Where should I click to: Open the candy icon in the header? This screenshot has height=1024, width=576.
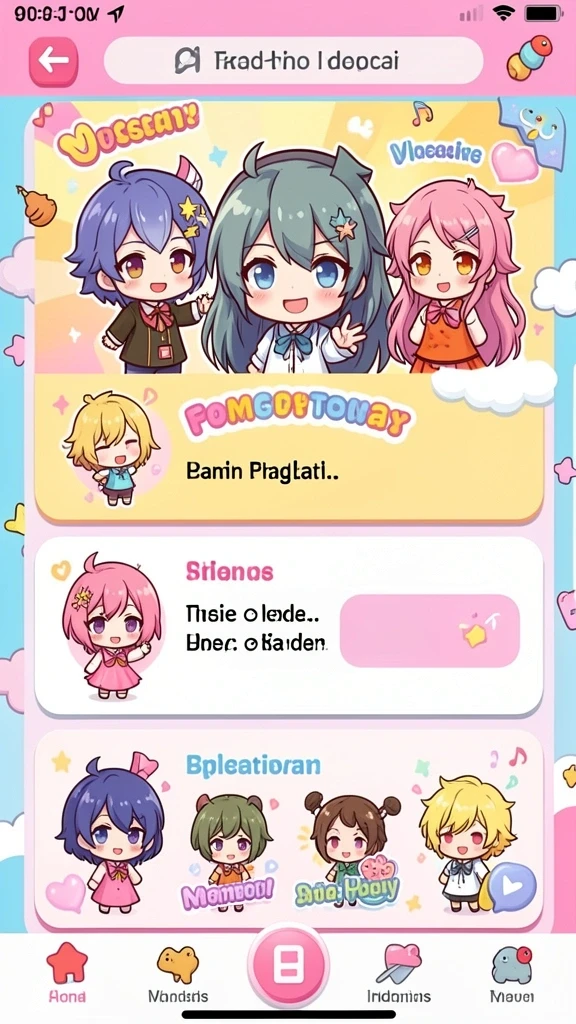tap(530, 57)
